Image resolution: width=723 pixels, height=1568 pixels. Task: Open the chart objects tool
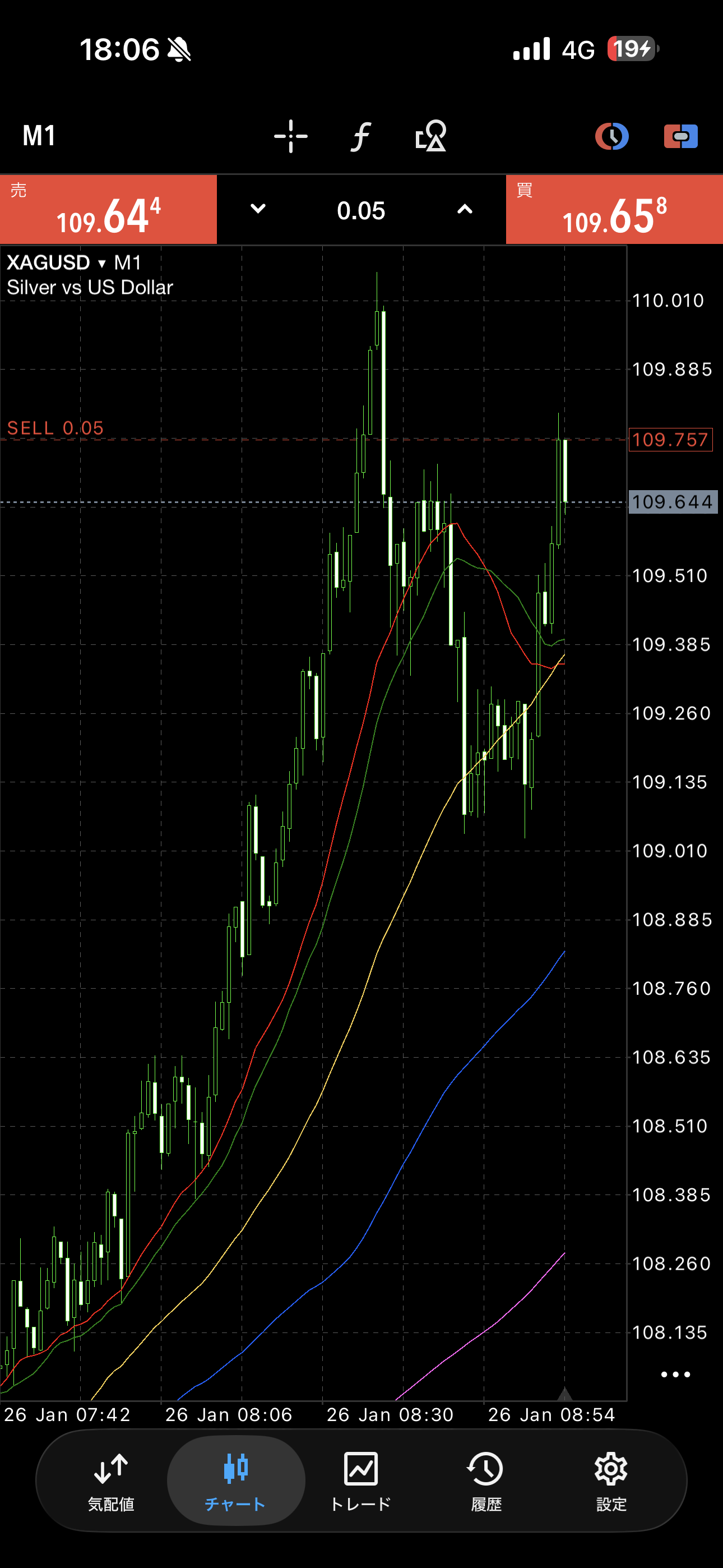click(430, 136)
